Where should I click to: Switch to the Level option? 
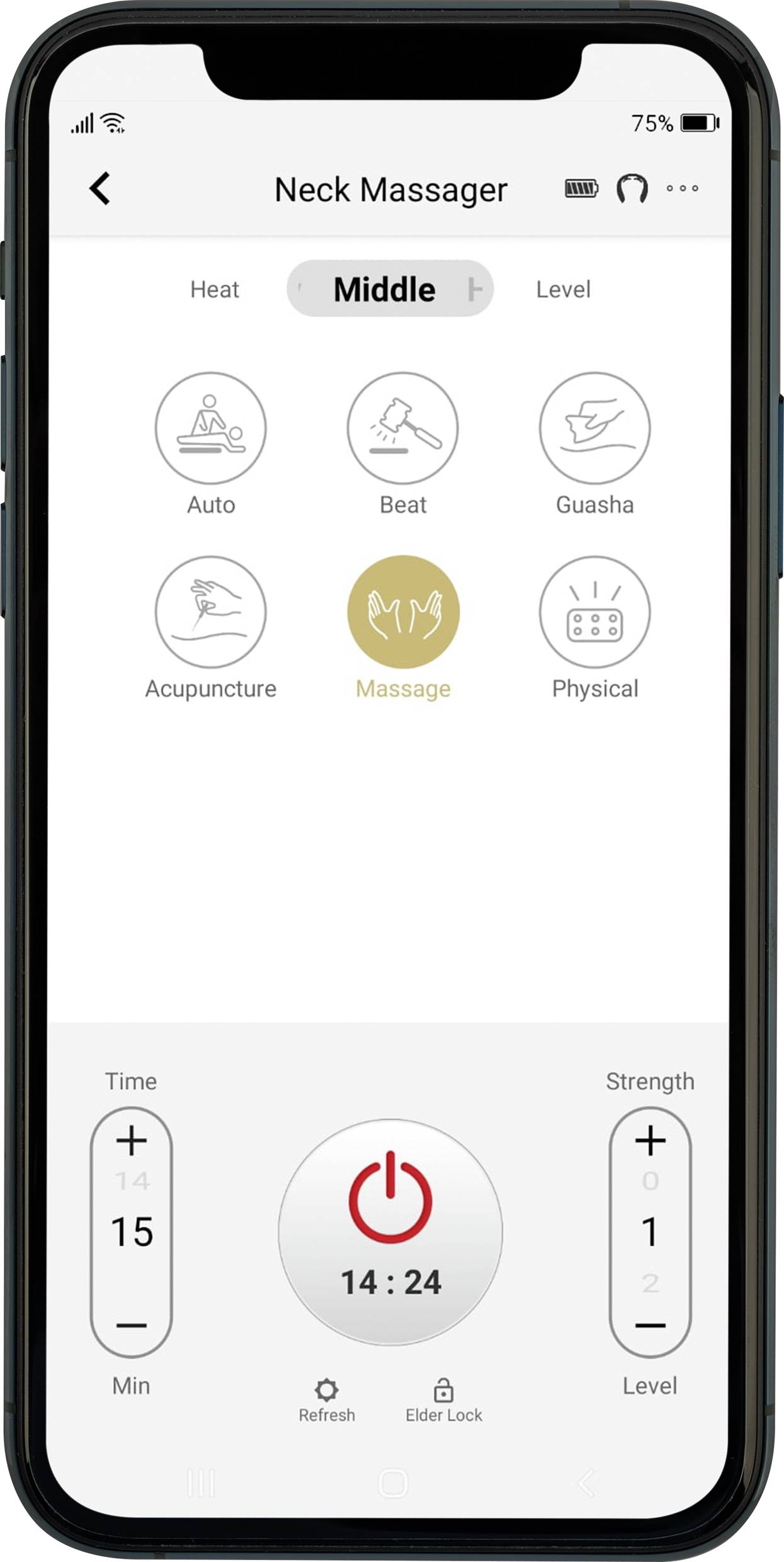tap(563, 290)
